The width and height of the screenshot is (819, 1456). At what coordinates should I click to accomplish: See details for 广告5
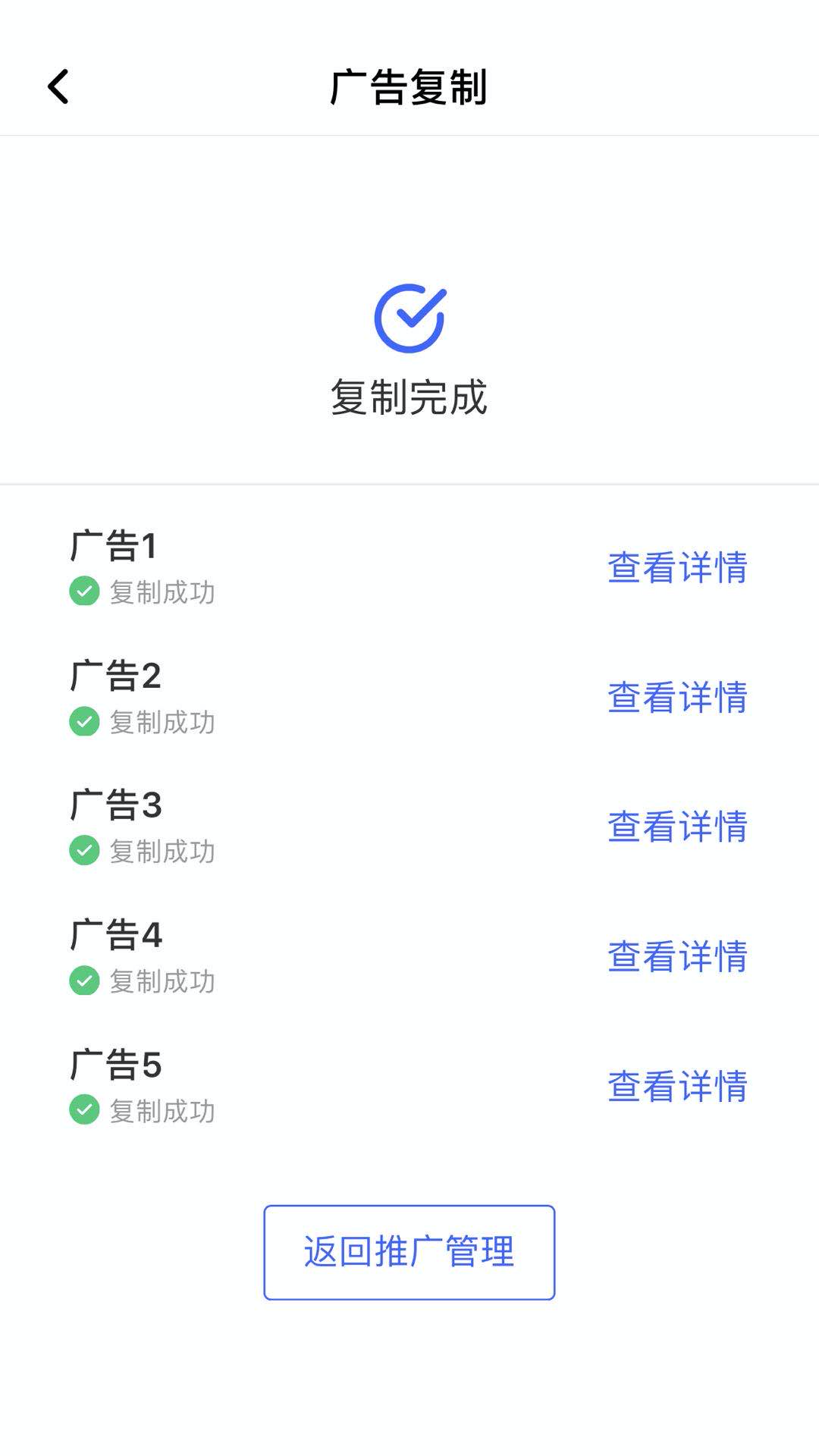click(x=677, y=1086)
